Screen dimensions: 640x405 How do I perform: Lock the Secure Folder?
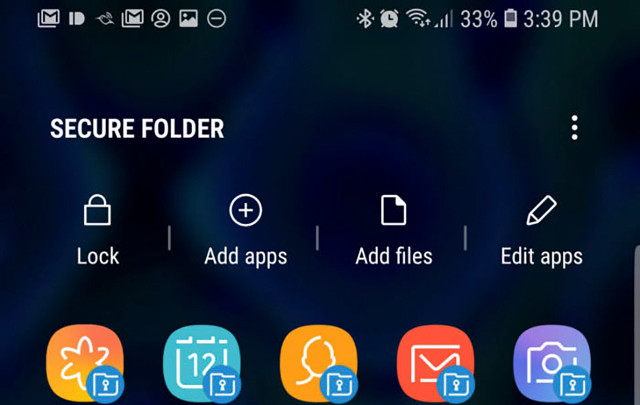pos(96,231)
